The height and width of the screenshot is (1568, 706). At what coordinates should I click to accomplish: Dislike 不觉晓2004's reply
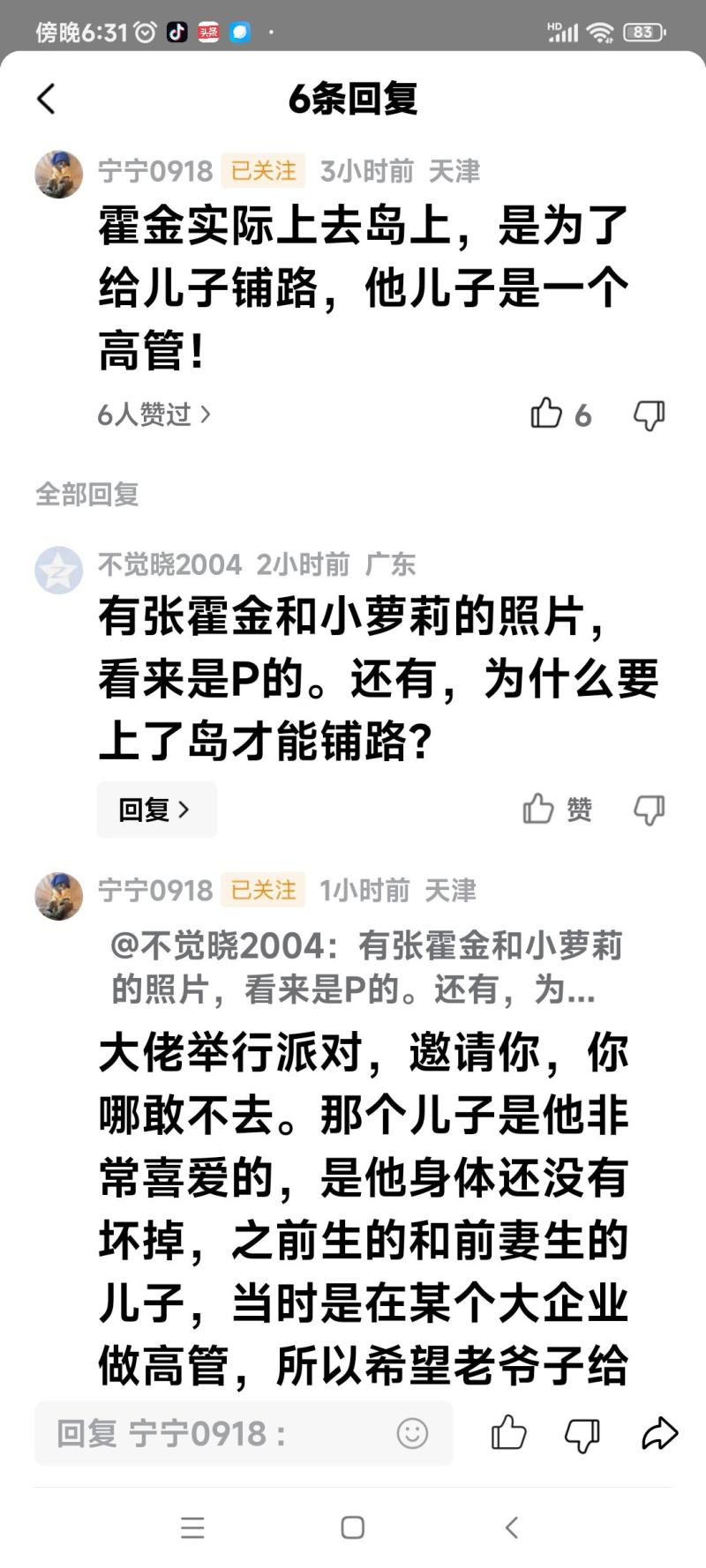(x=650, y=810)
